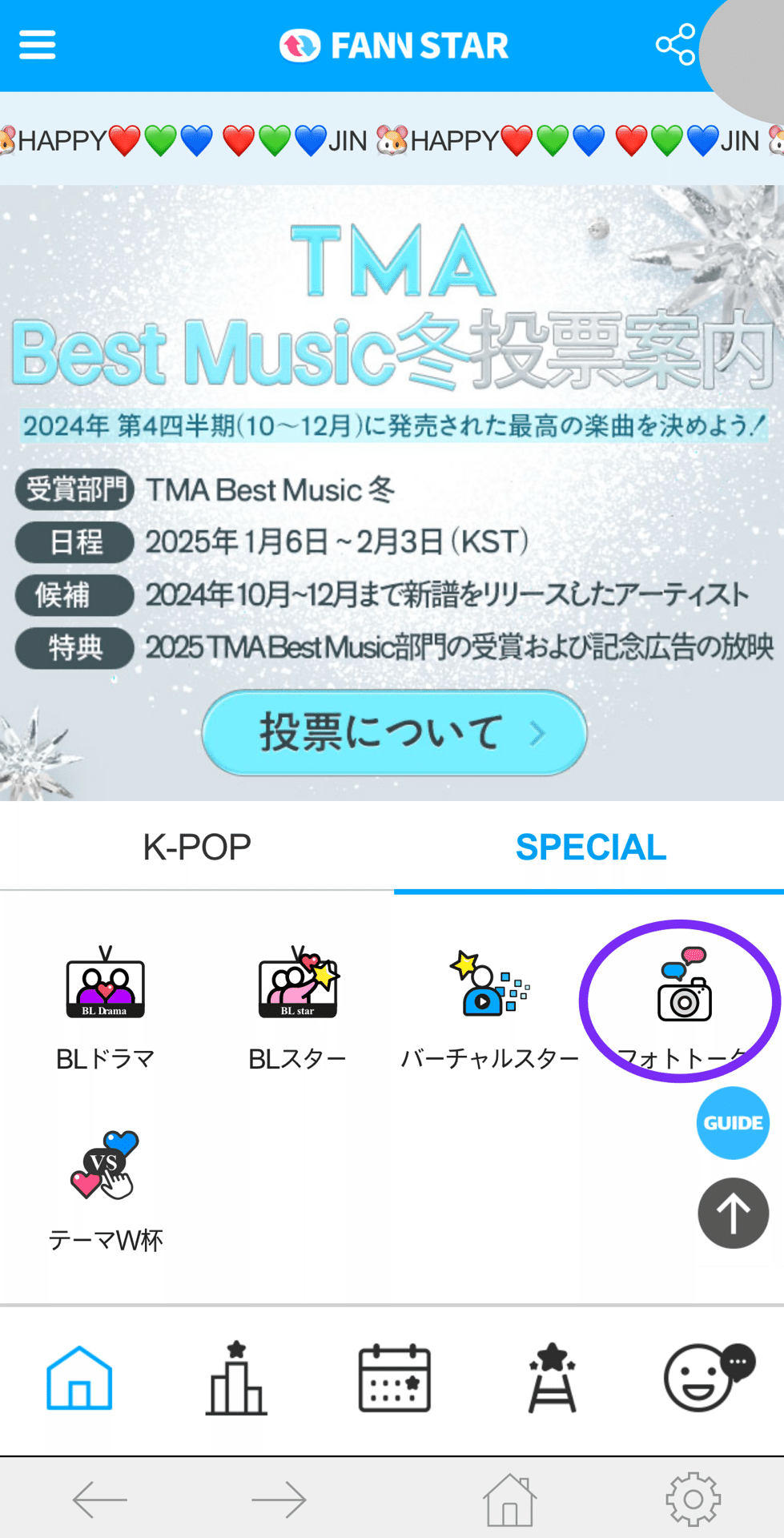Open the hamburger menu
784x1538 pixels.
click(x=35, y=44)
